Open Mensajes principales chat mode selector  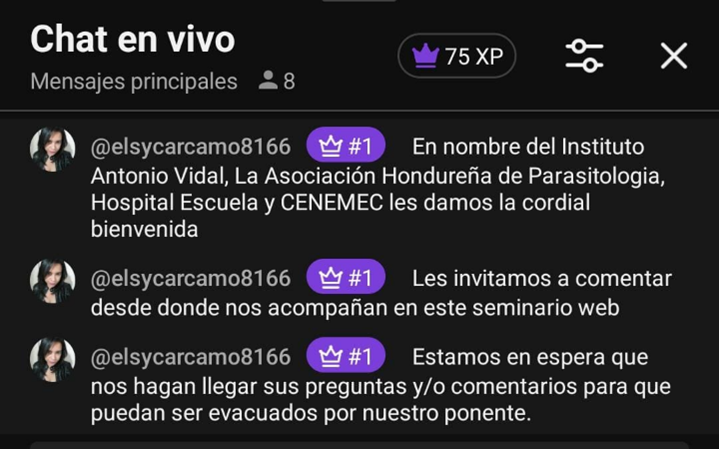click(133, 82)
